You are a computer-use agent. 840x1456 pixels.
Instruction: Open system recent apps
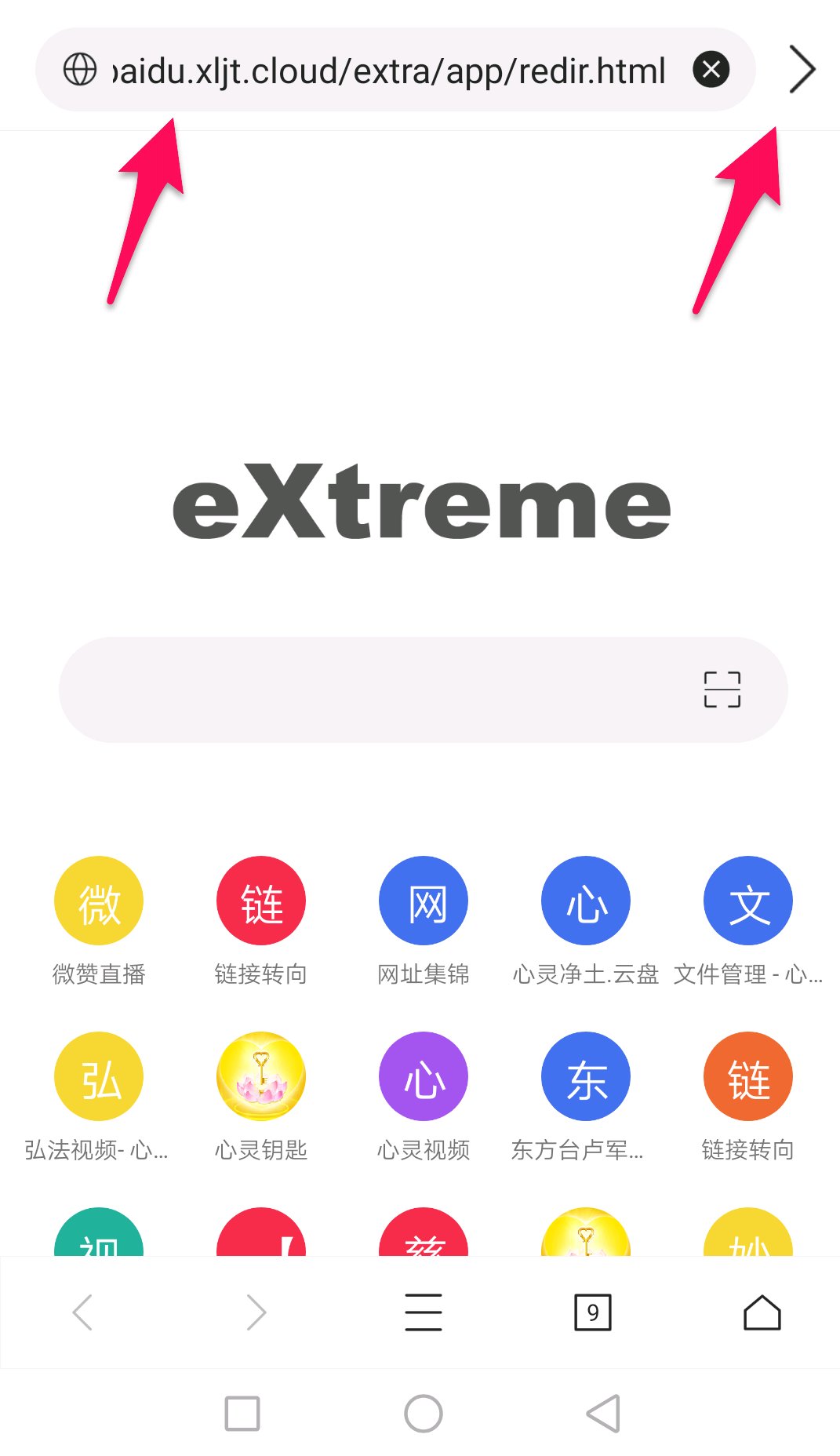pos(242,1414)
